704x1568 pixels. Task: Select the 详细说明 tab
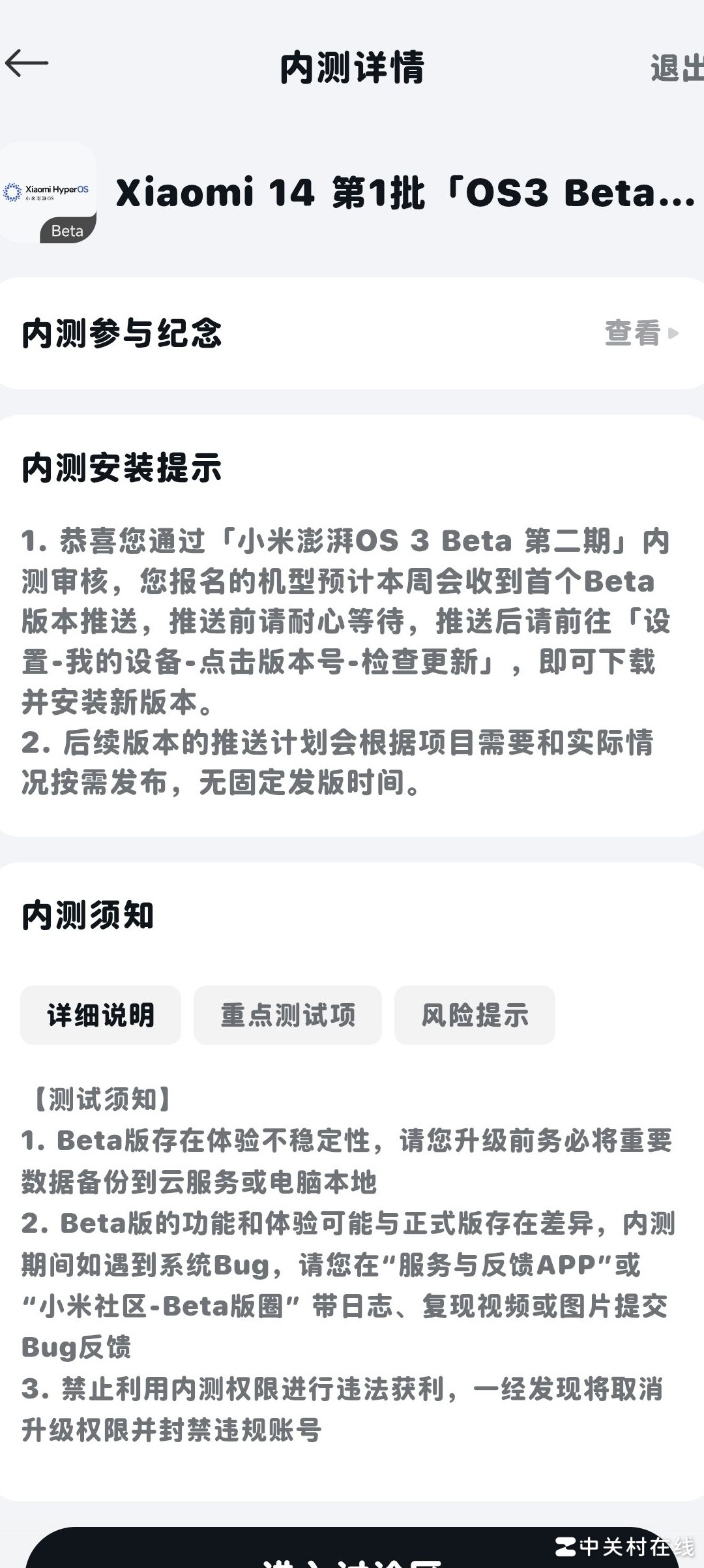tap(101, 1016)
